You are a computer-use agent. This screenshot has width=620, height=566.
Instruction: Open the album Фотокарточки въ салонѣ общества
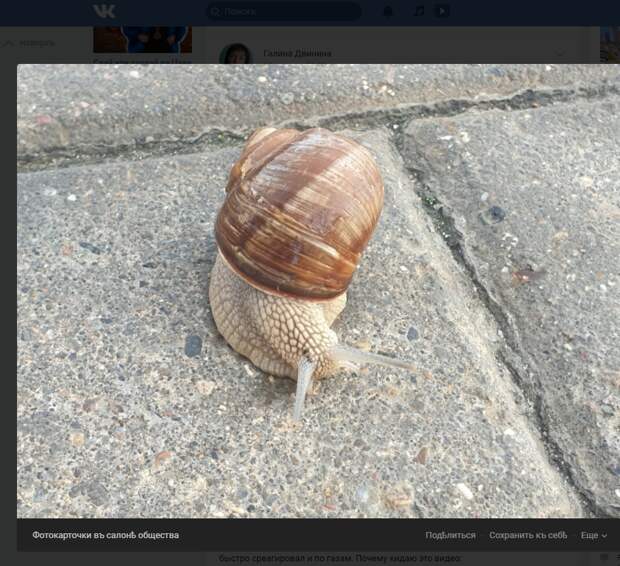coord(105,535)
